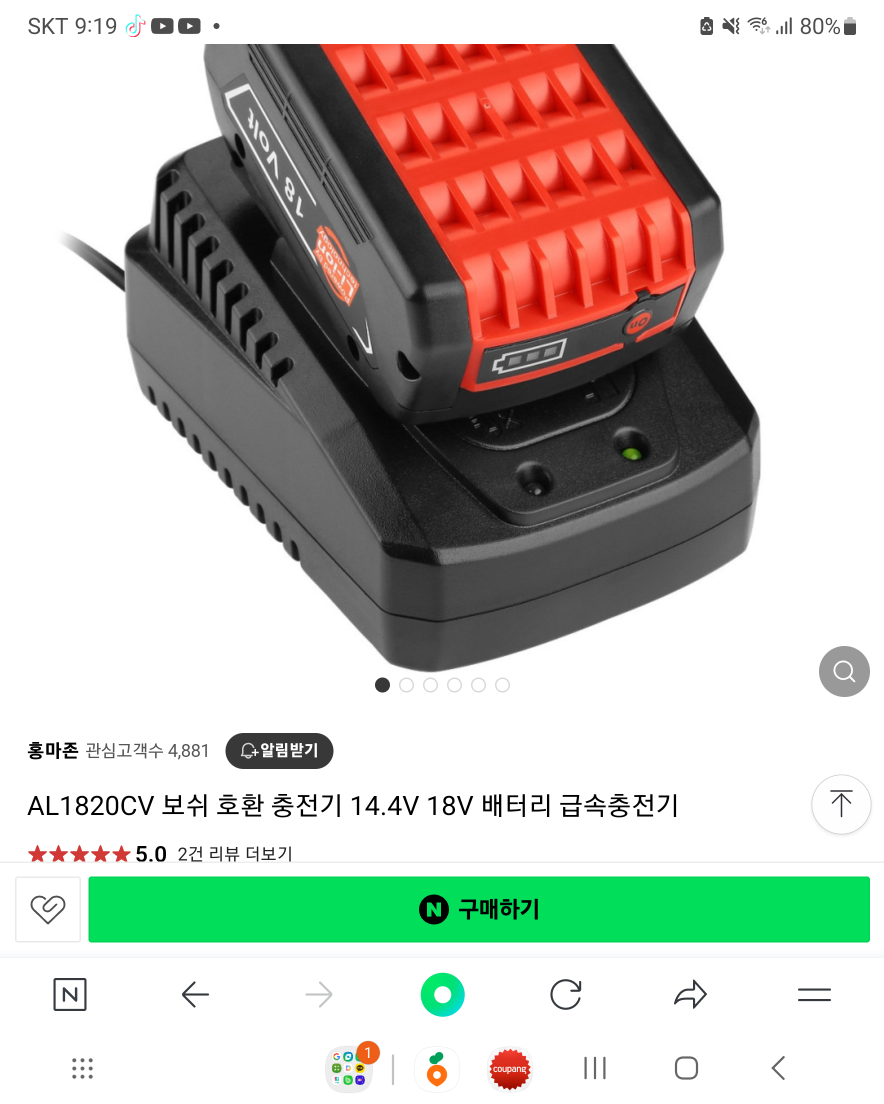Open the browser hamburger menu
This screenshot has height=1104, width=884.
pos(814,994)
